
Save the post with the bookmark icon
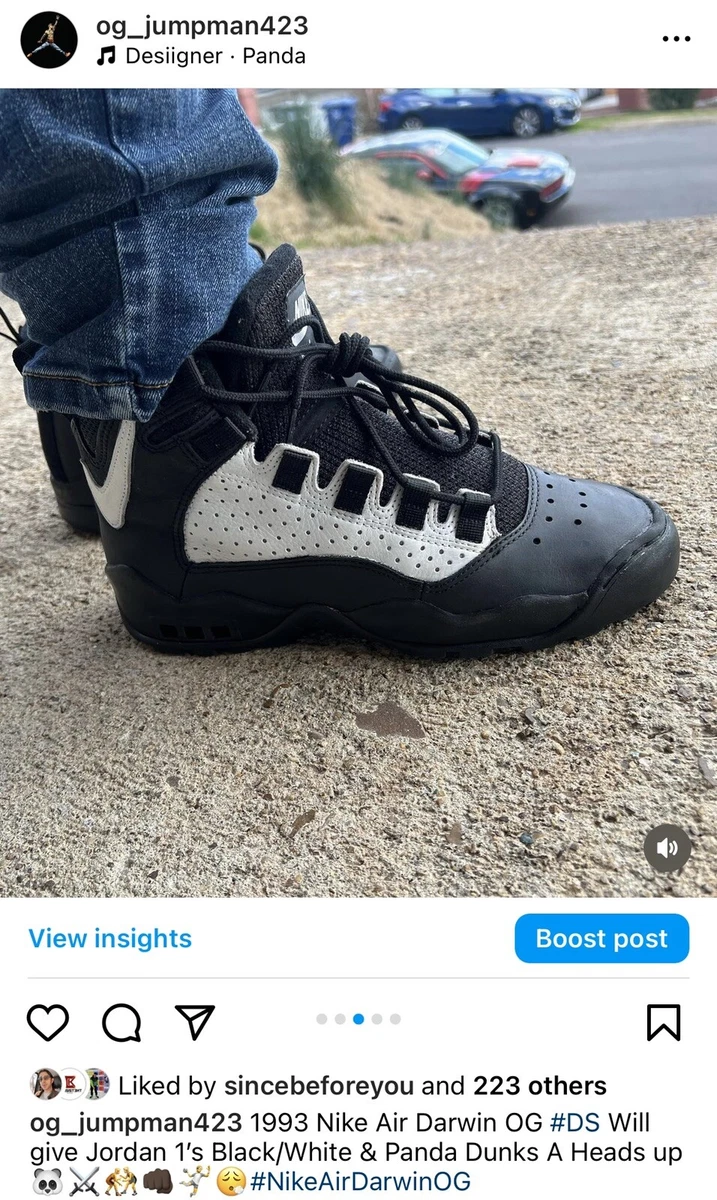664,1022
